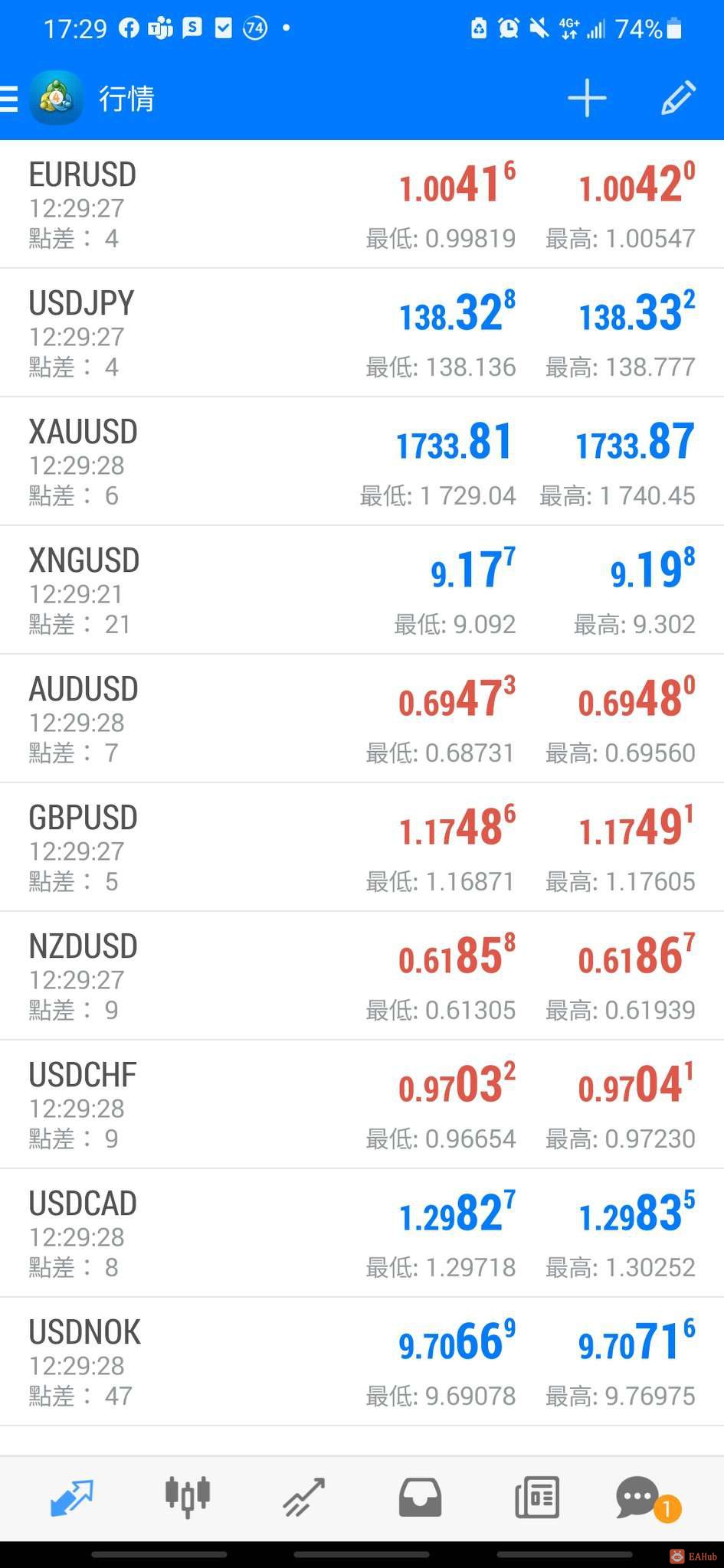Go to the trade tab
This screenshot has height=1568, width=724.
(304, 1498)
